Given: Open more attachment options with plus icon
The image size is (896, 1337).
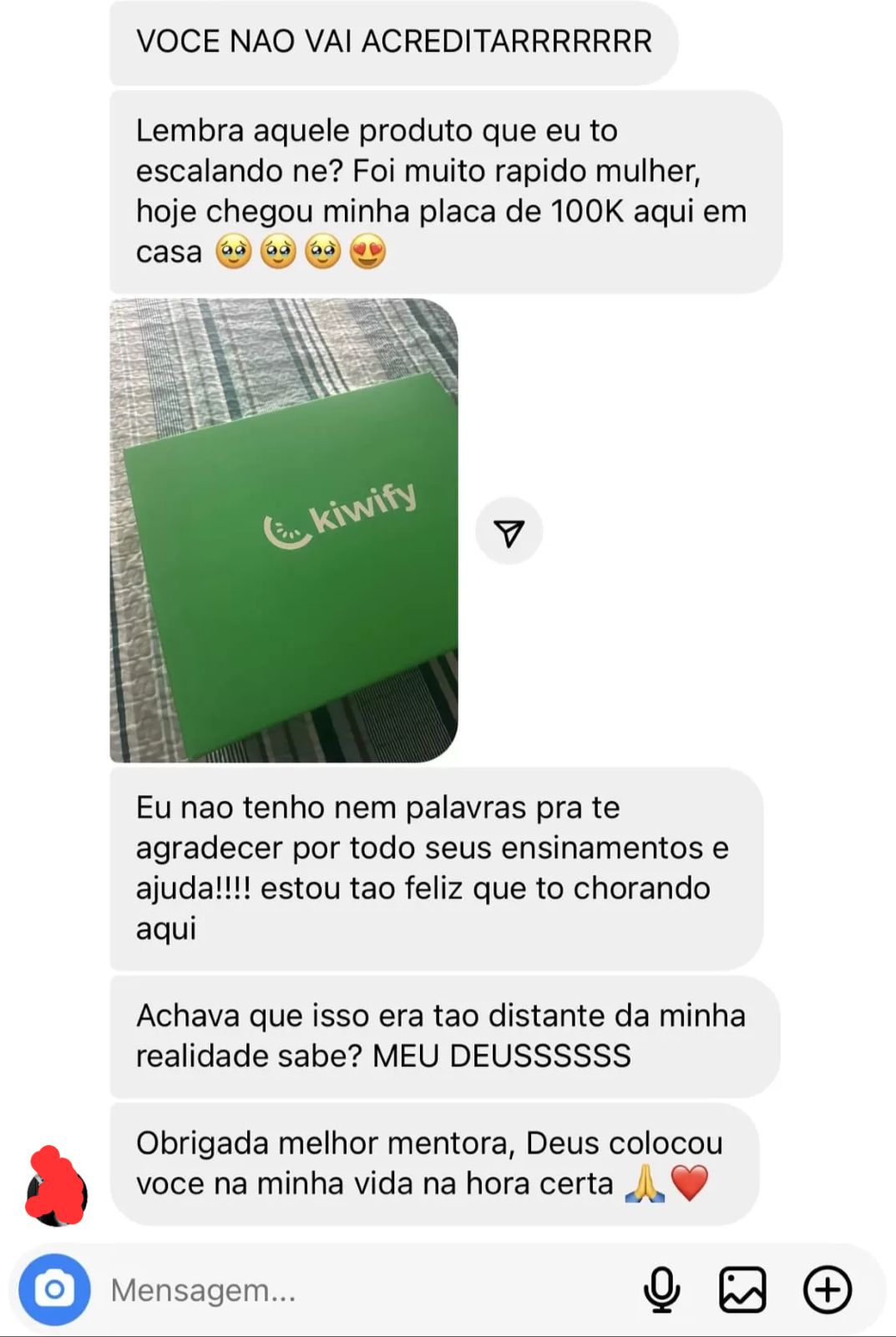Looking at the screenshot, I should coord(827,1289).
